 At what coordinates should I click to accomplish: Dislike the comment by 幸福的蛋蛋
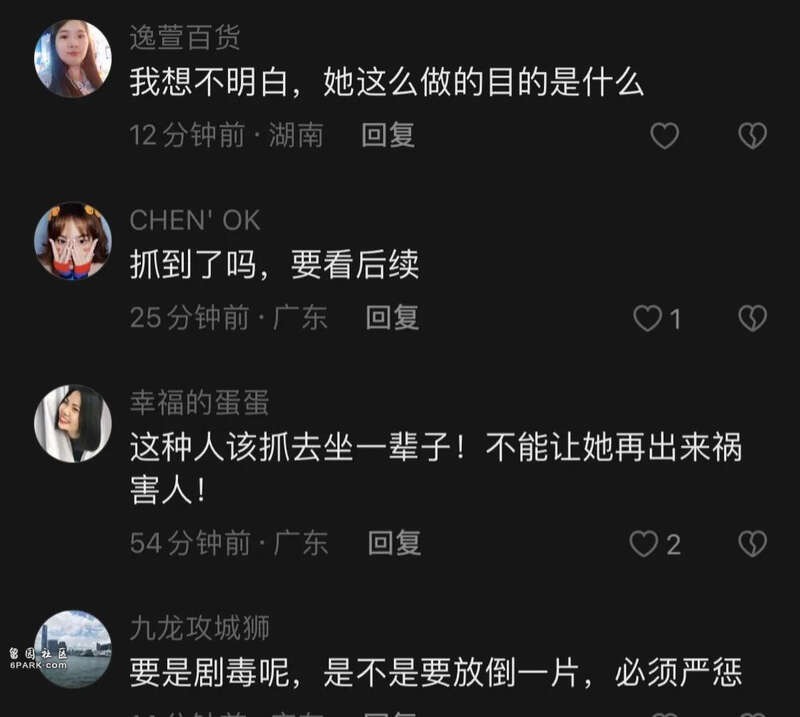pyautogui.click(x=752, y=544)
